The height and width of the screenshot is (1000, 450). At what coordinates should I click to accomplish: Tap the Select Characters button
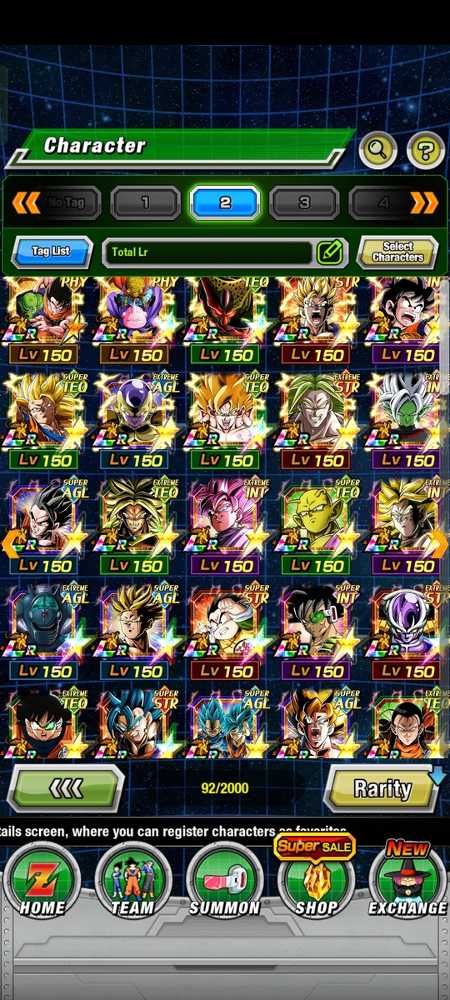coord(398,252)
